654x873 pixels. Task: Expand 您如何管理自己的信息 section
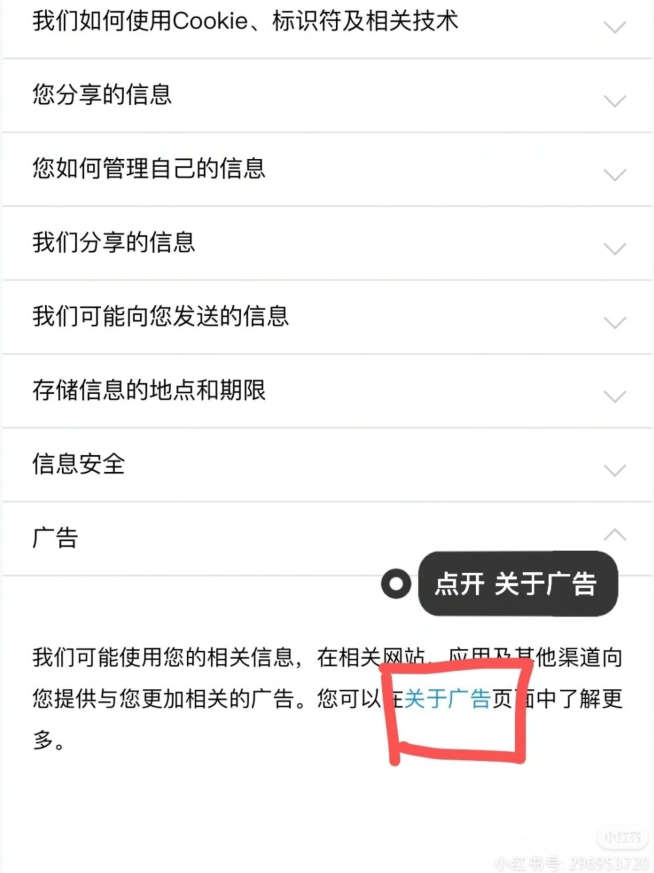pos(326,169)
